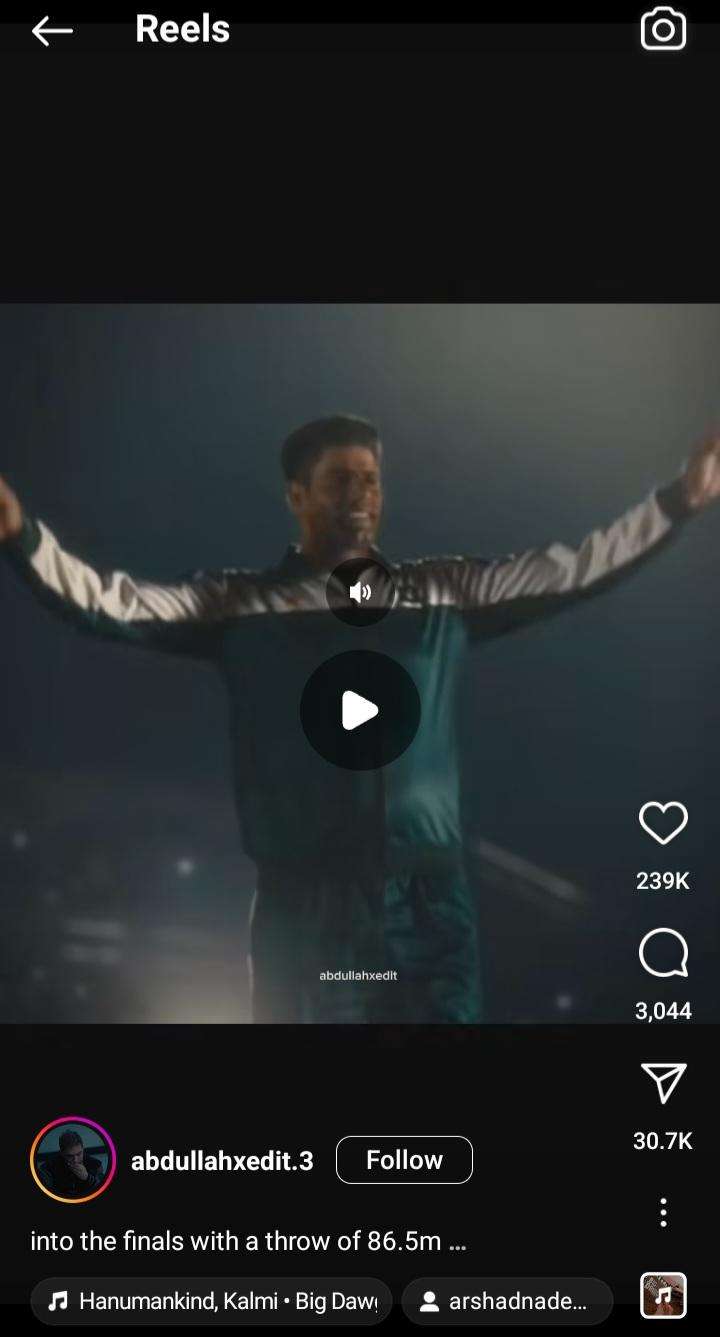Image resolution: width=720 pixels, height=1337 pixels.
Task: Toggle the sound using the speaker icon
Action: pos(360,592)
